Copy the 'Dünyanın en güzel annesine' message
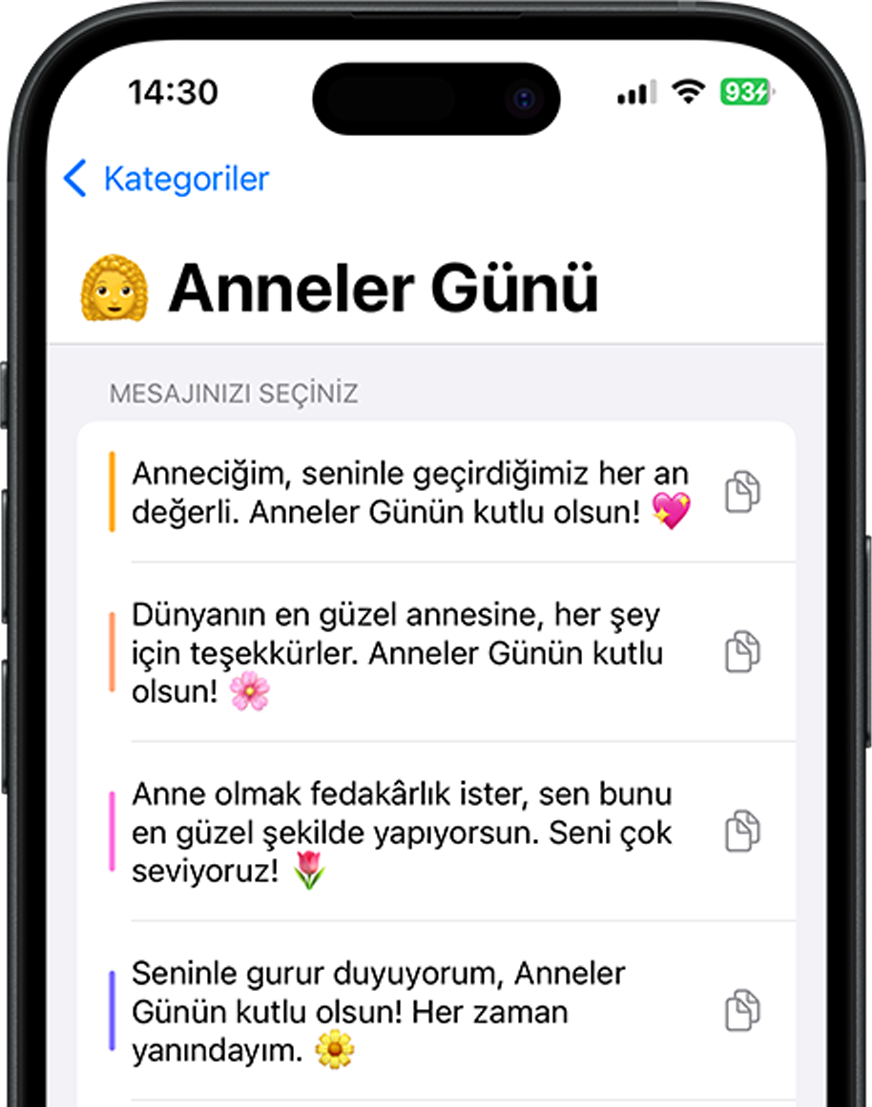The image size is (872, 1107). [x=742, y=652]
